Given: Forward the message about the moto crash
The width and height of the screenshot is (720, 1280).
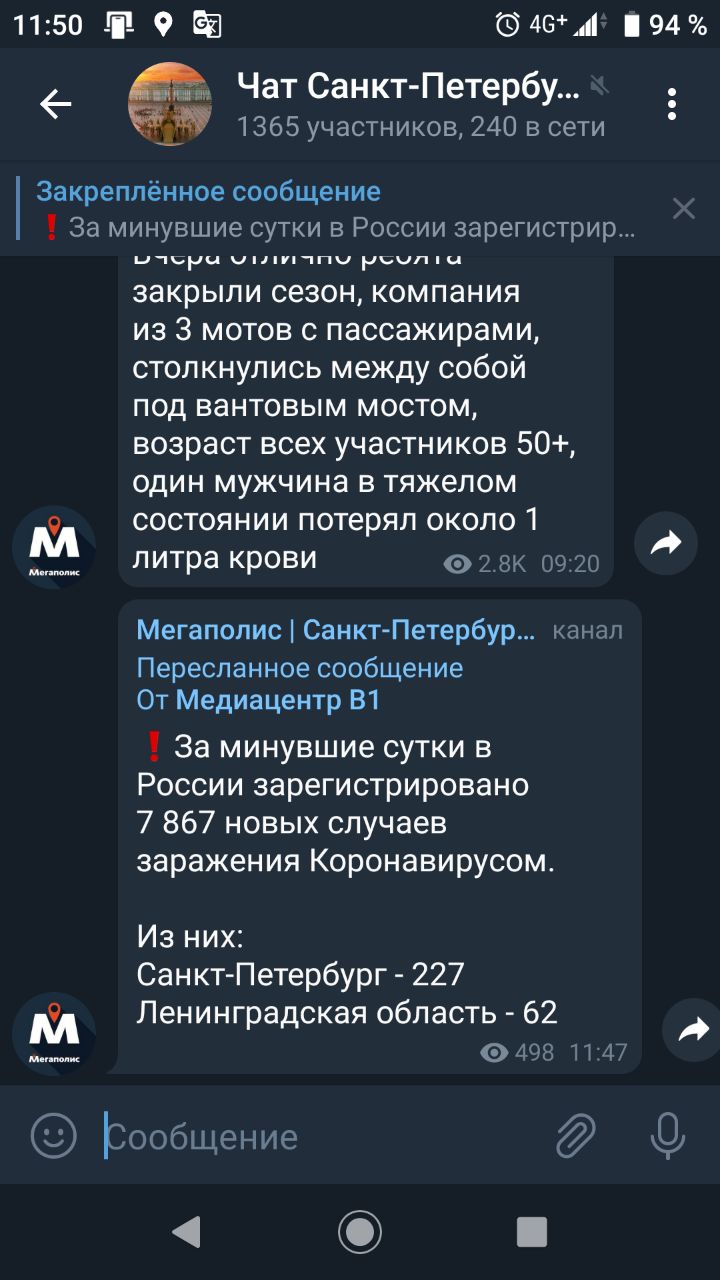Looking at the screenshot, I should point(665,543).
